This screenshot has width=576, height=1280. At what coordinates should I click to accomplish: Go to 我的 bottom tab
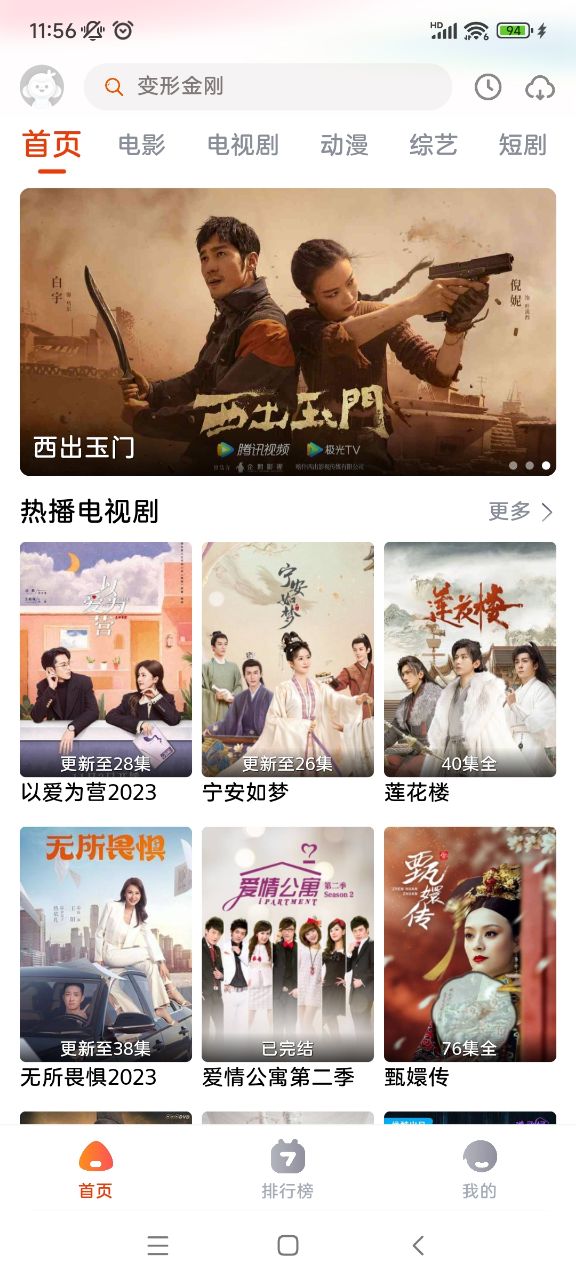click(480, 1169)
